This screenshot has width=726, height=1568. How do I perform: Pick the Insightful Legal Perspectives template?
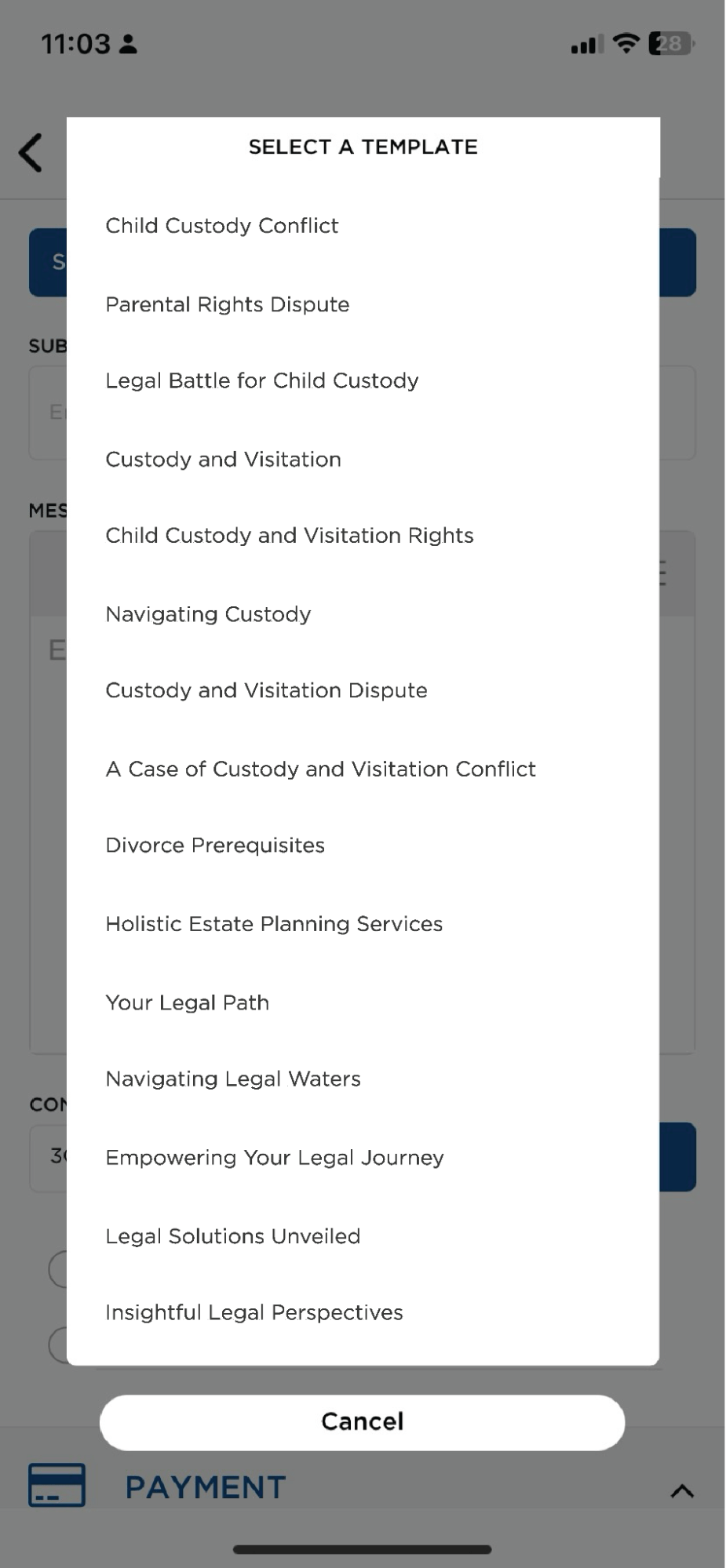[254, 1313]
